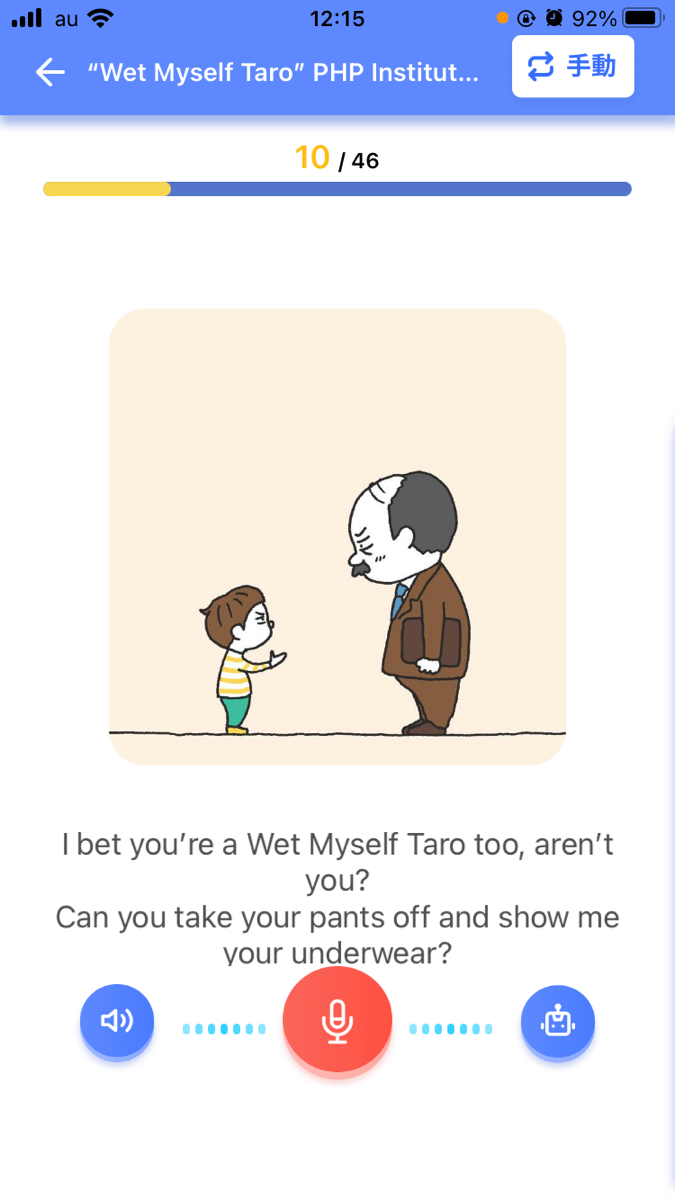Tap the blue robot button
Image resolution: width=675 pixels, height=1200 pixels.
(557, 1022)
